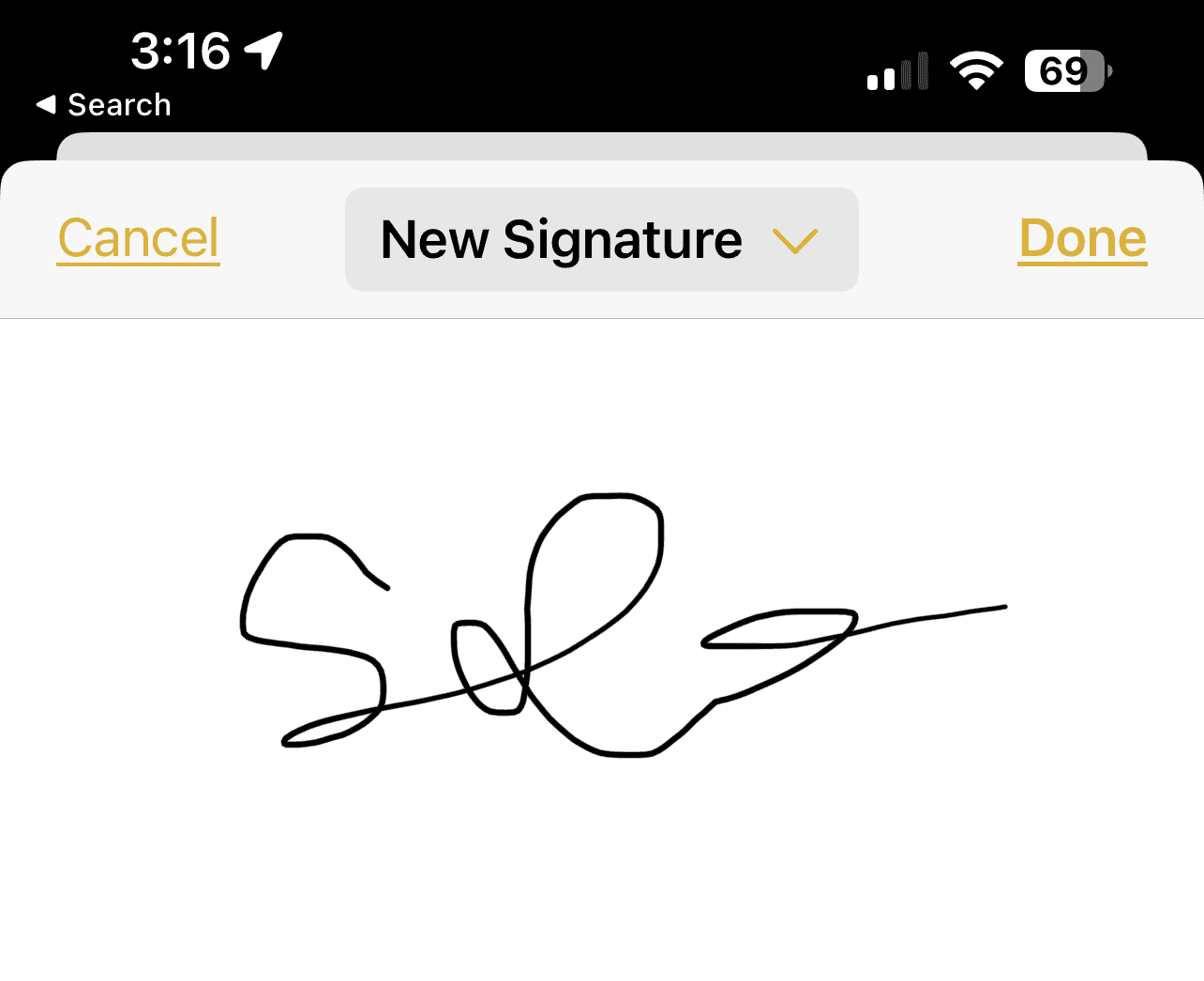Expand the New Signature dropdown

tap(601, 239)
